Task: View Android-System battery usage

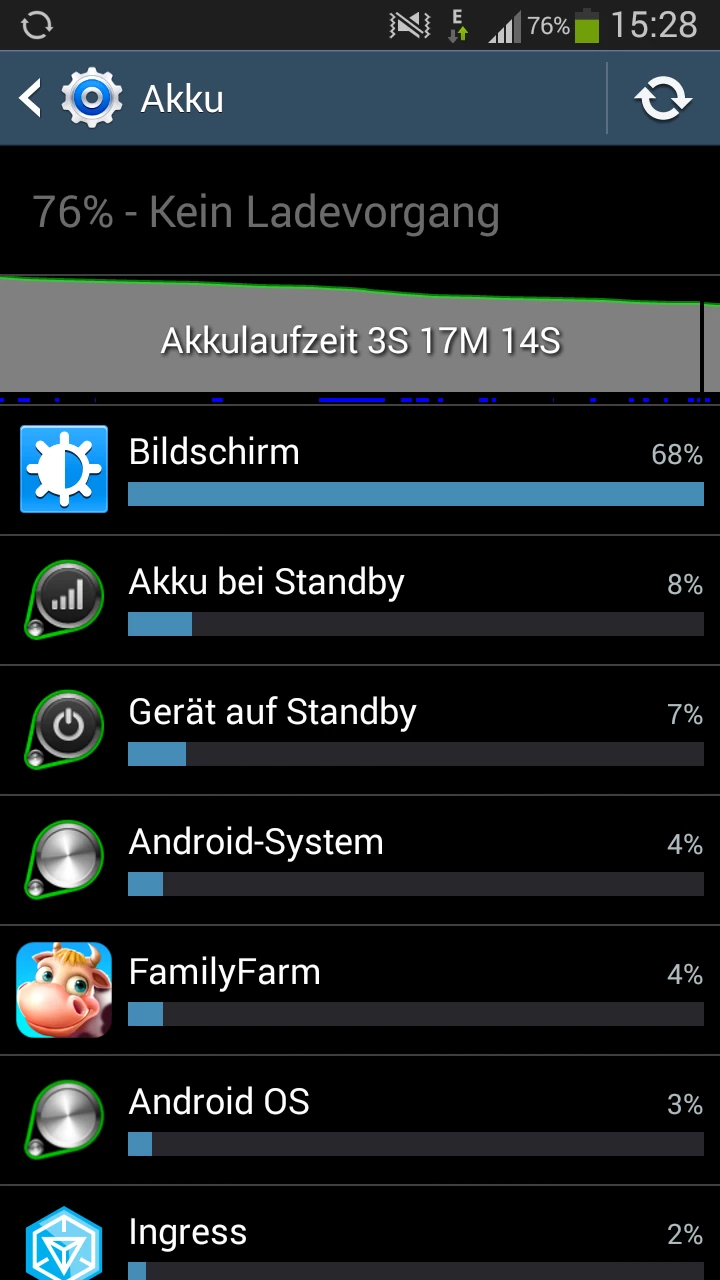Action: [x=360, y=860]
